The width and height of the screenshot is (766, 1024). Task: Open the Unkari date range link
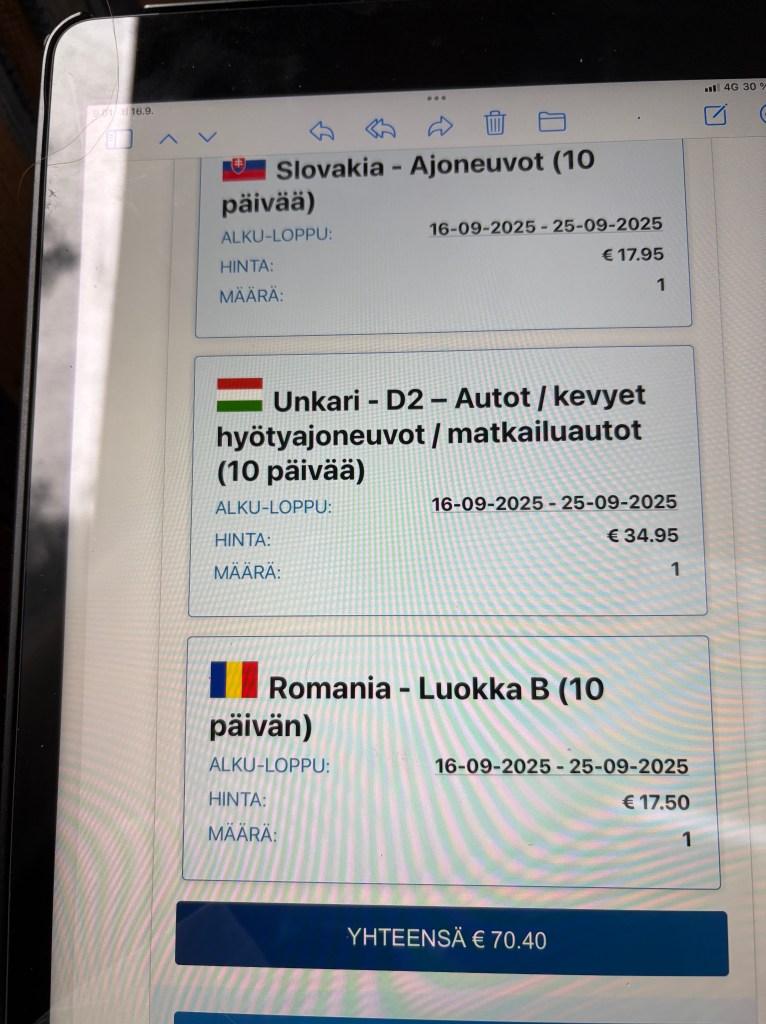pyautogui.click(x=554, y=503)
